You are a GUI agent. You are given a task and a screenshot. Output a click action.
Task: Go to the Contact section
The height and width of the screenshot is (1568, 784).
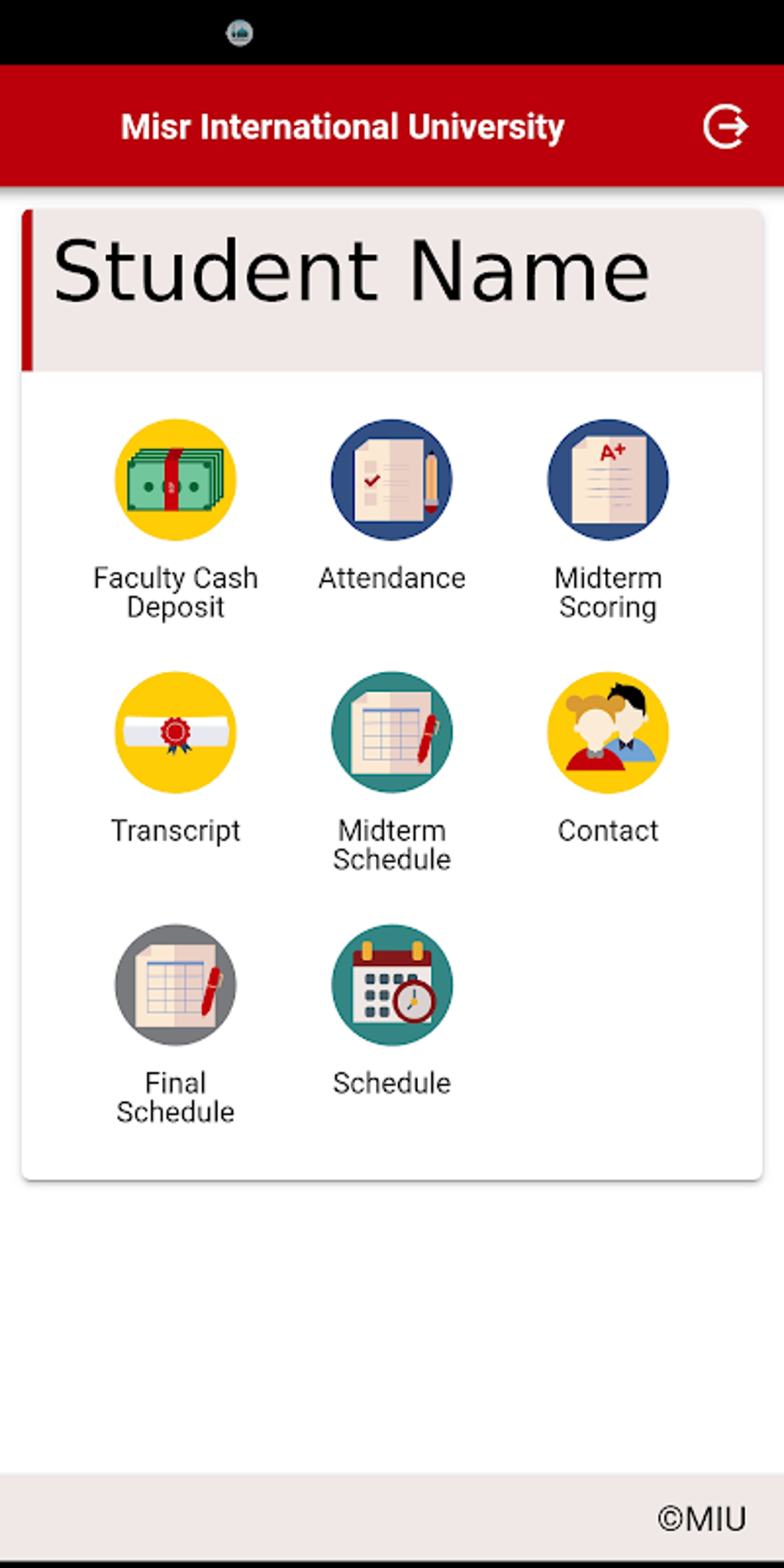click(608, 733)
